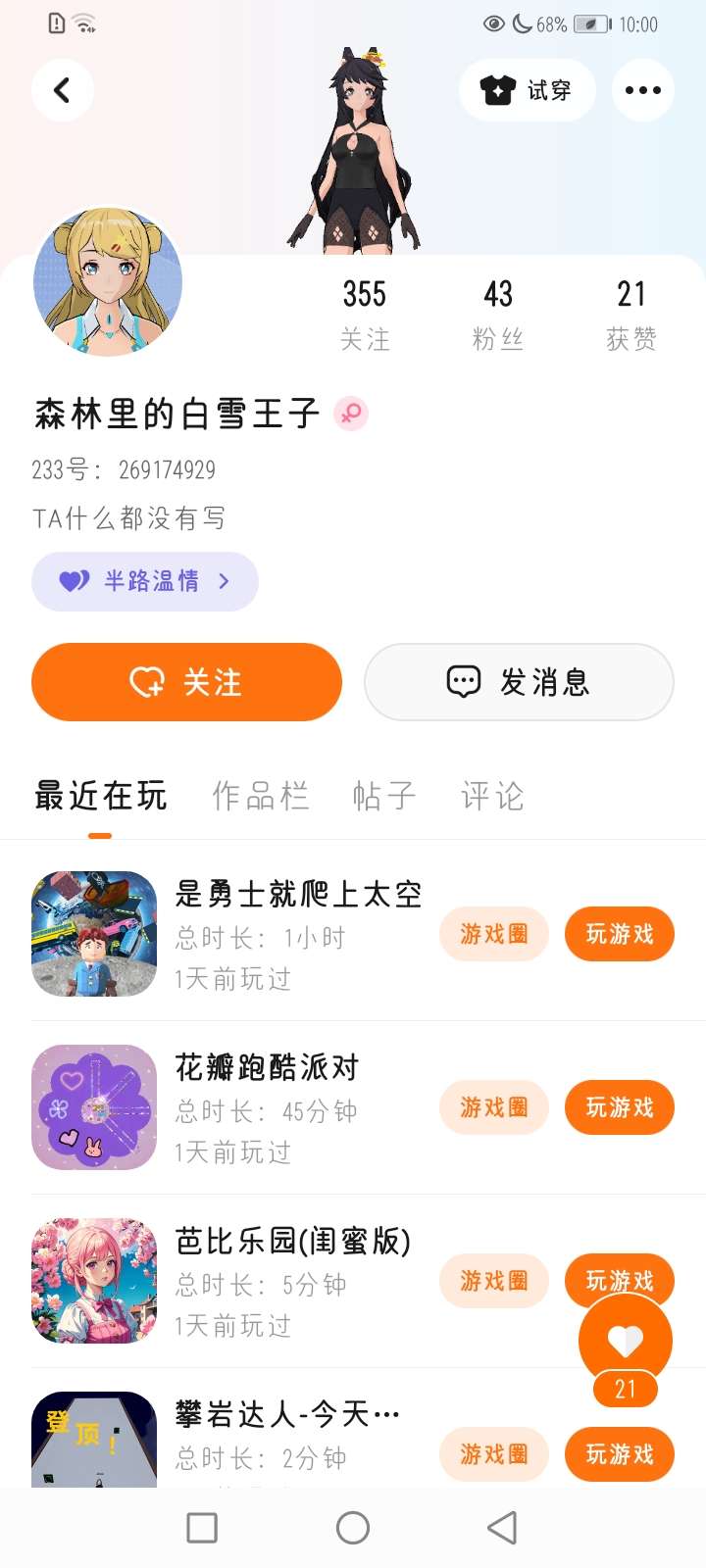Go to the system home screen
Viewport: 706px width, 1568px height.
[353, 1527]
